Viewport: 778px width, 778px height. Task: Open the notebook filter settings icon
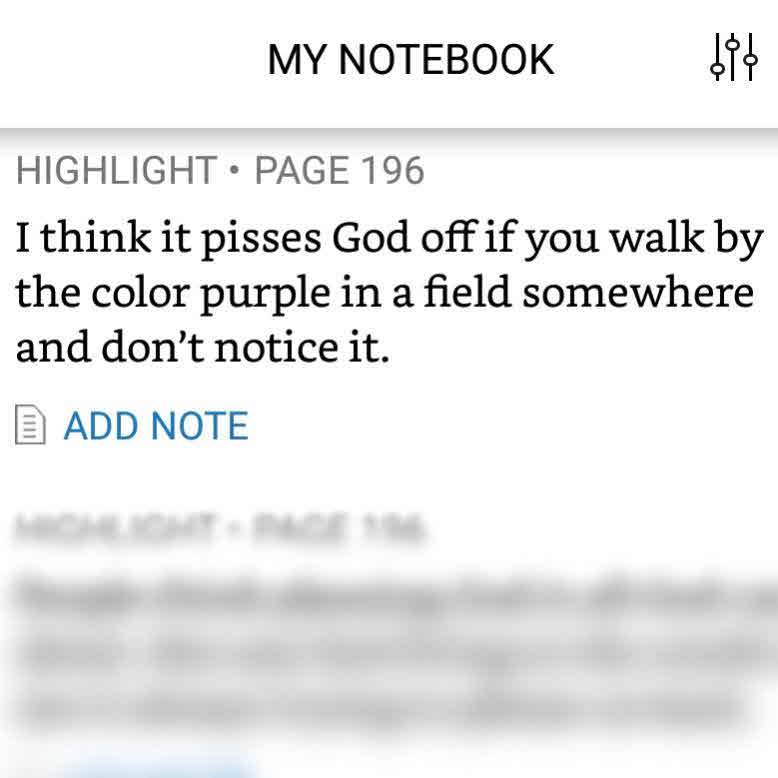pos(733,58)
